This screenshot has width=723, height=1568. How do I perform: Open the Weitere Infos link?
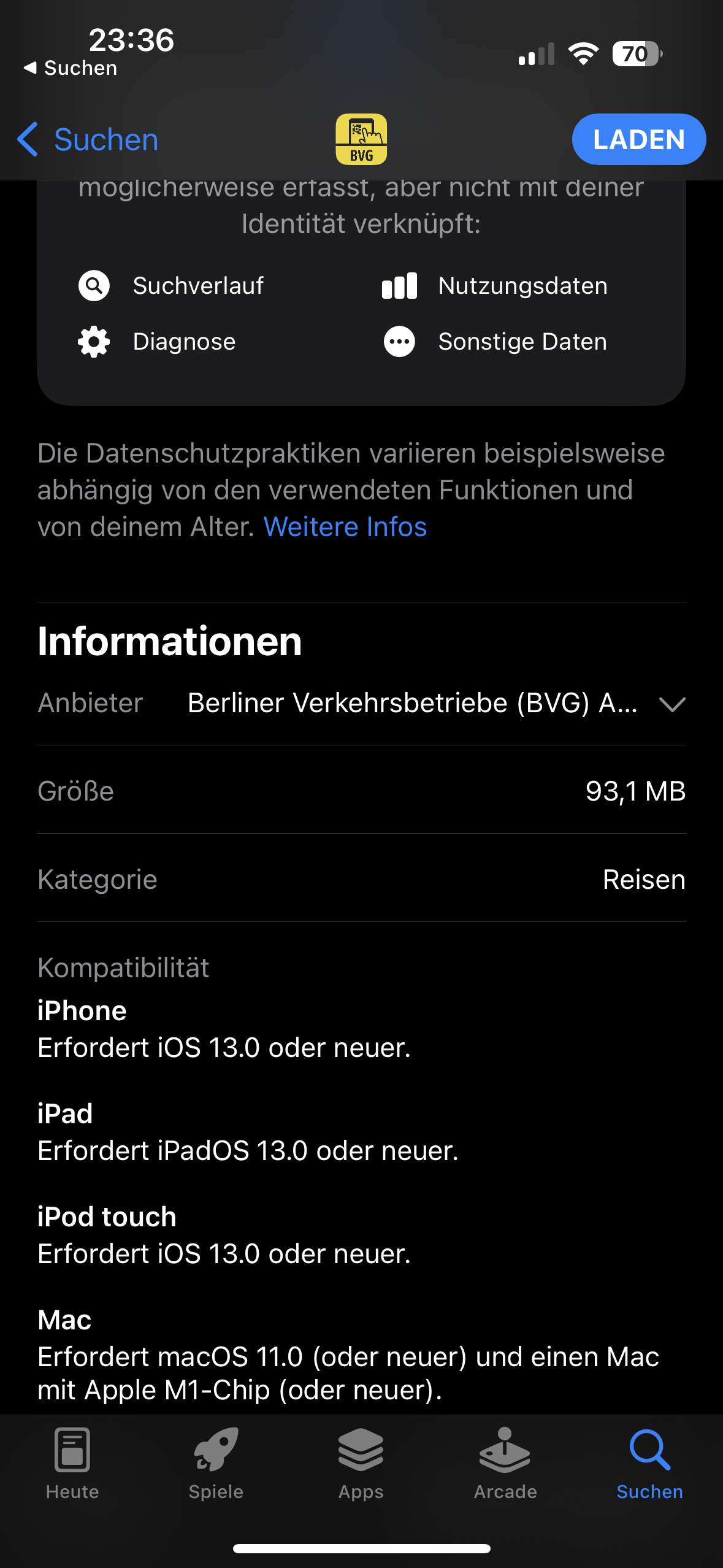pyautogui.click(x=345, y=527)
